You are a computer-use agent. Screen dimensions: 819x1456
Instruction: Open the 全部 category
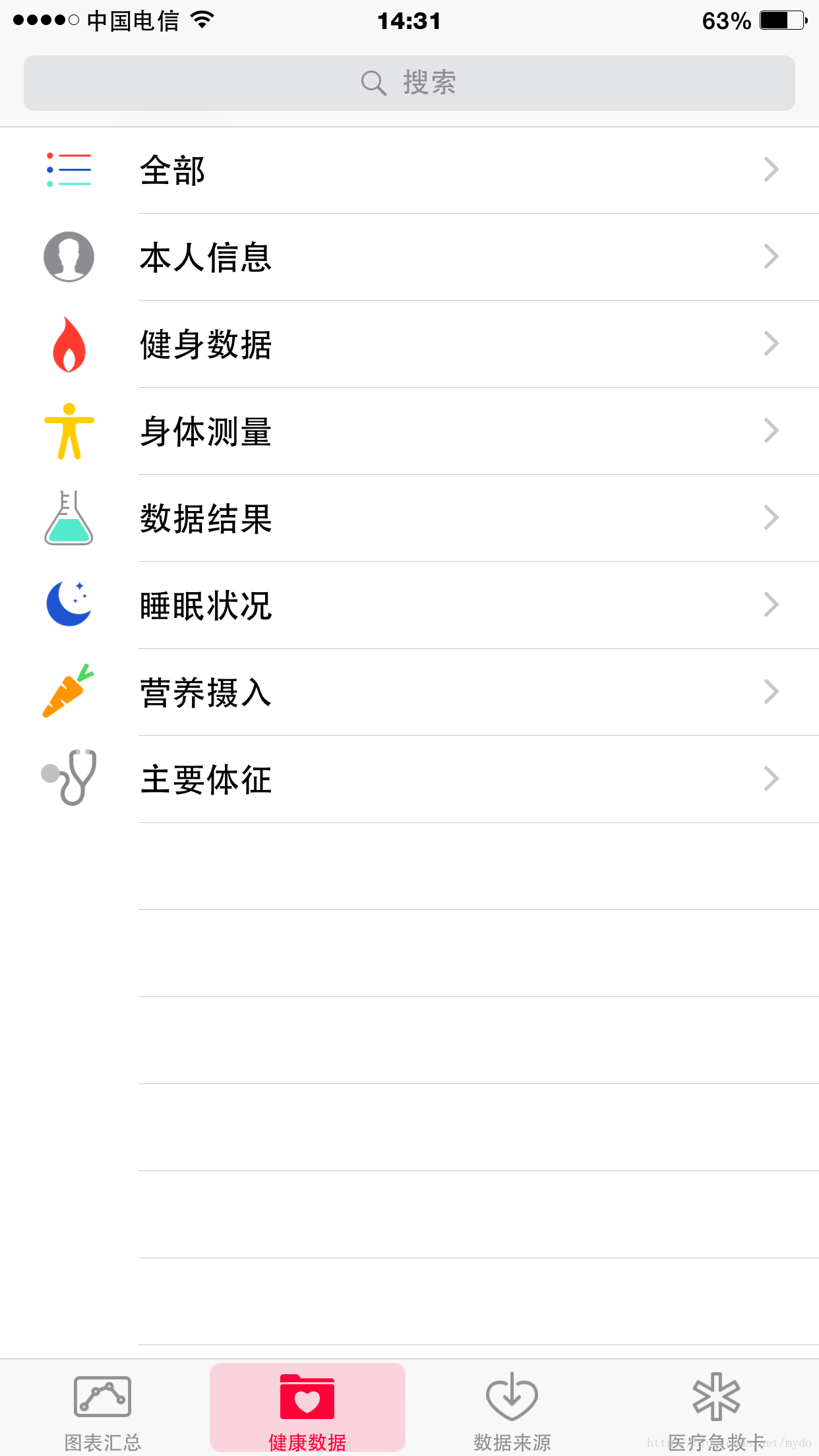409,170
